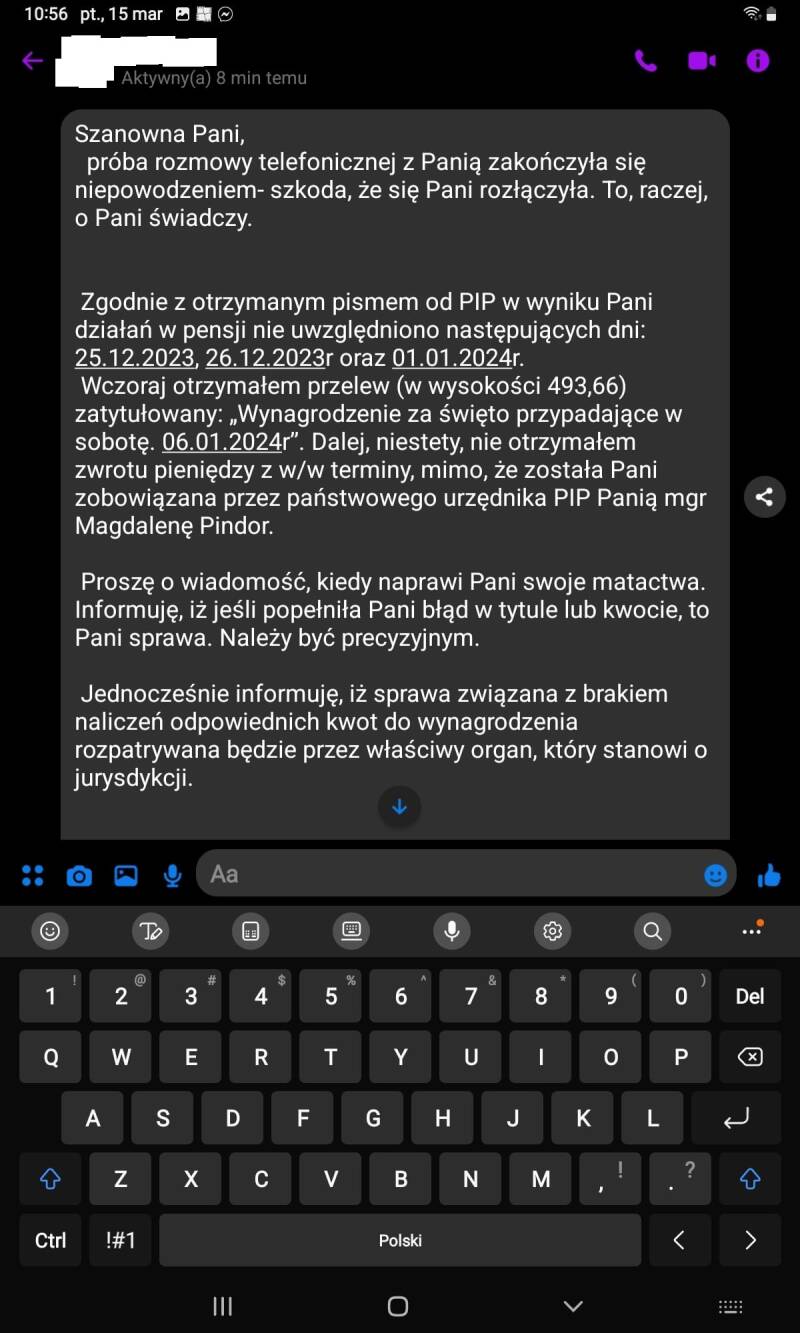Switch to symbols with !#1 key
This screenshot has width=800, height=1333.
pyautogui.click(x=120, y=1240)
